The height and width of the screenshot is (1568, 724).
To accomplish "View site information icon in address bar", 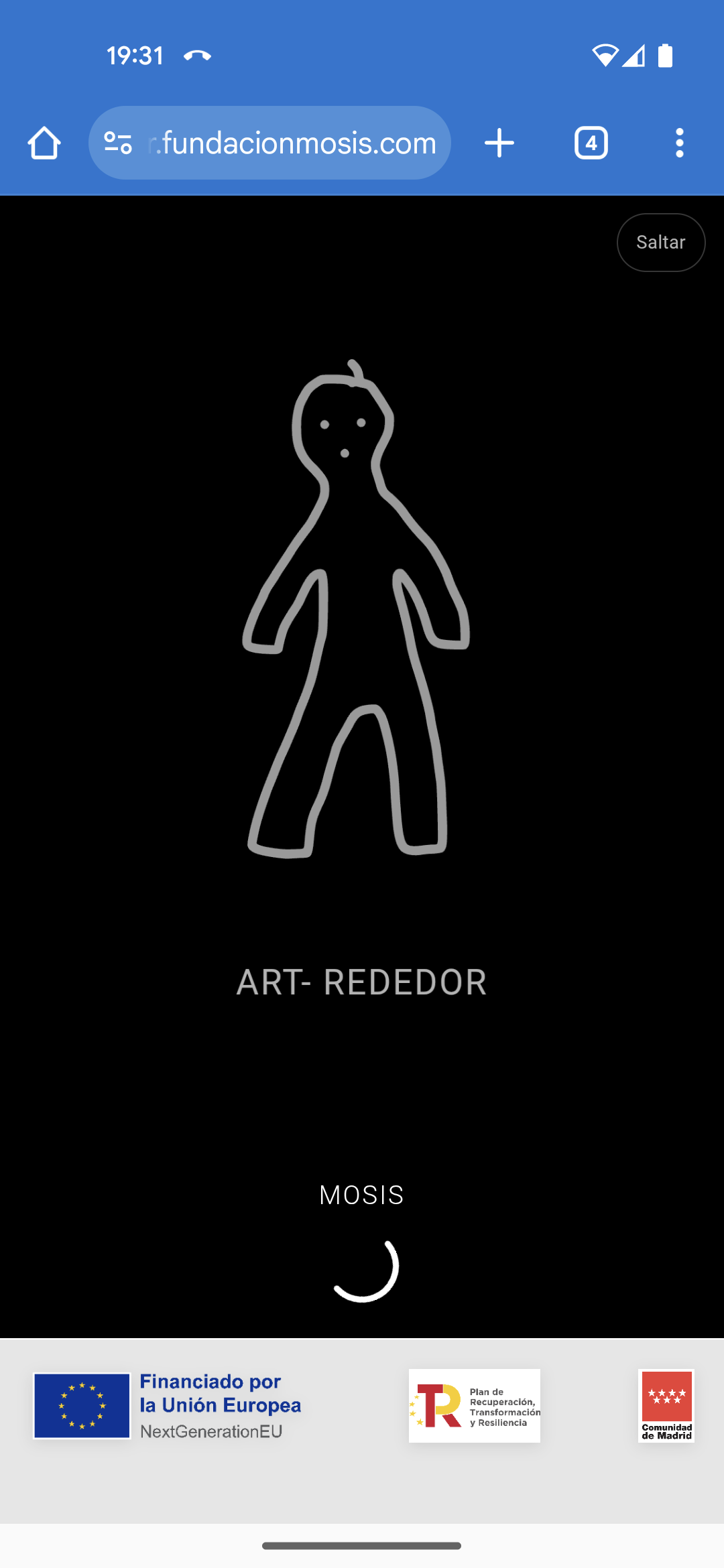I will 118,143.
